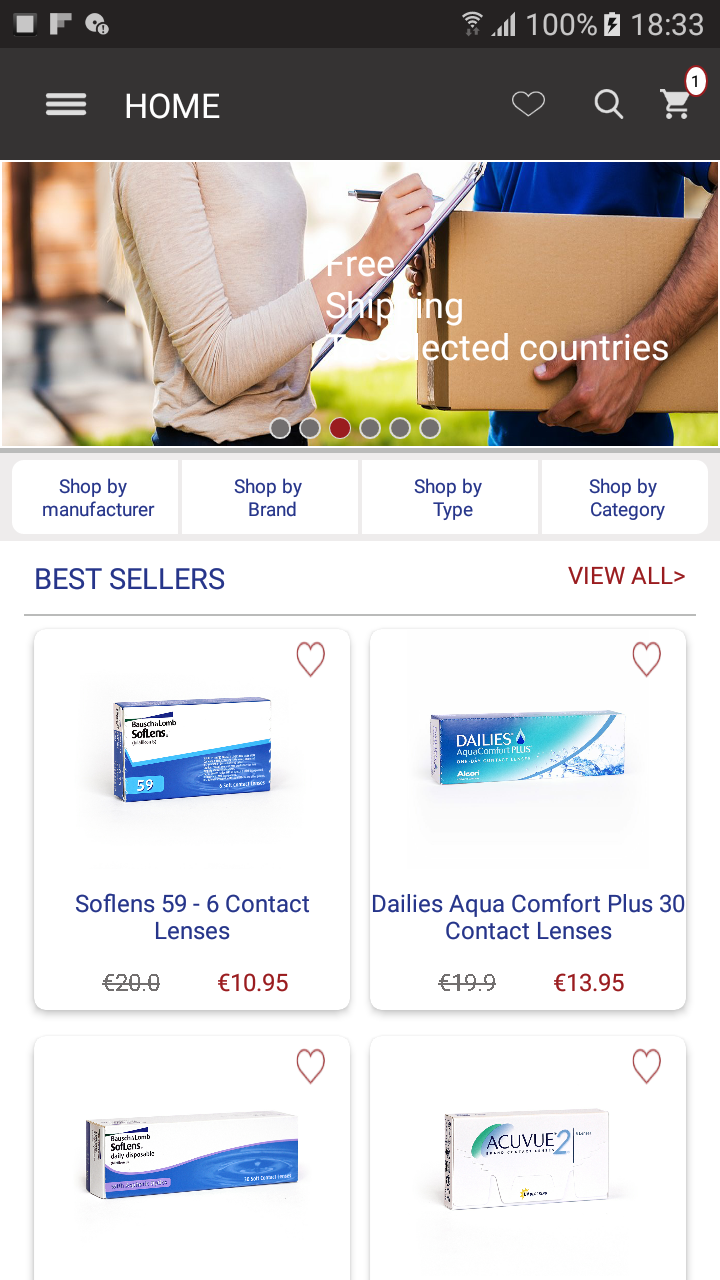Browse Shop by Category
Screen dimensions: 720x1280
[625, 498]
